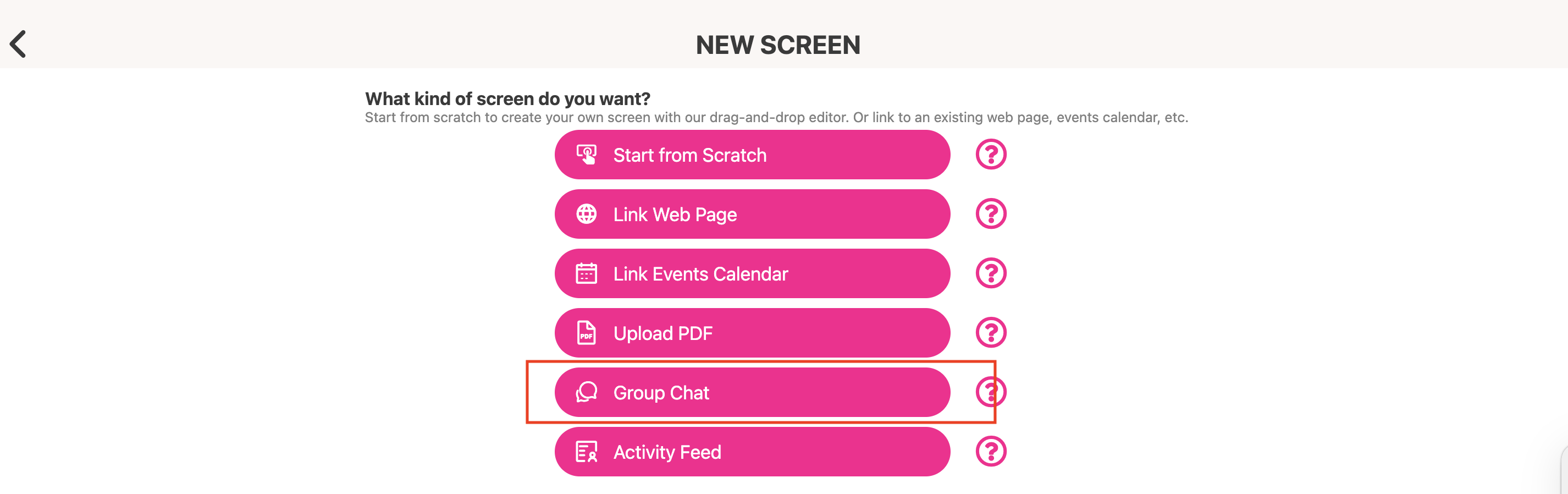
Task: Select the Activity Feed option
Action: (752, 451)
